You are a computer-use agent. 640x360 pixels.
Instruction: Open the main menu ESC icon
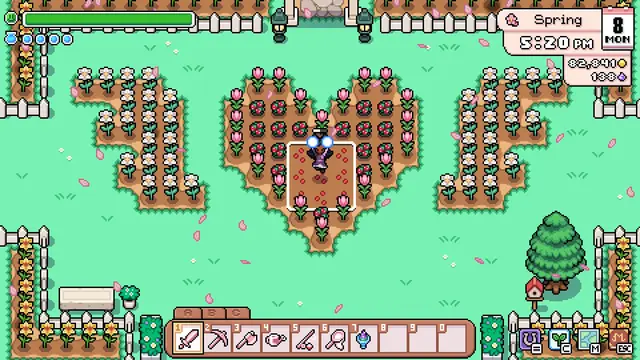tap(619, 340)
